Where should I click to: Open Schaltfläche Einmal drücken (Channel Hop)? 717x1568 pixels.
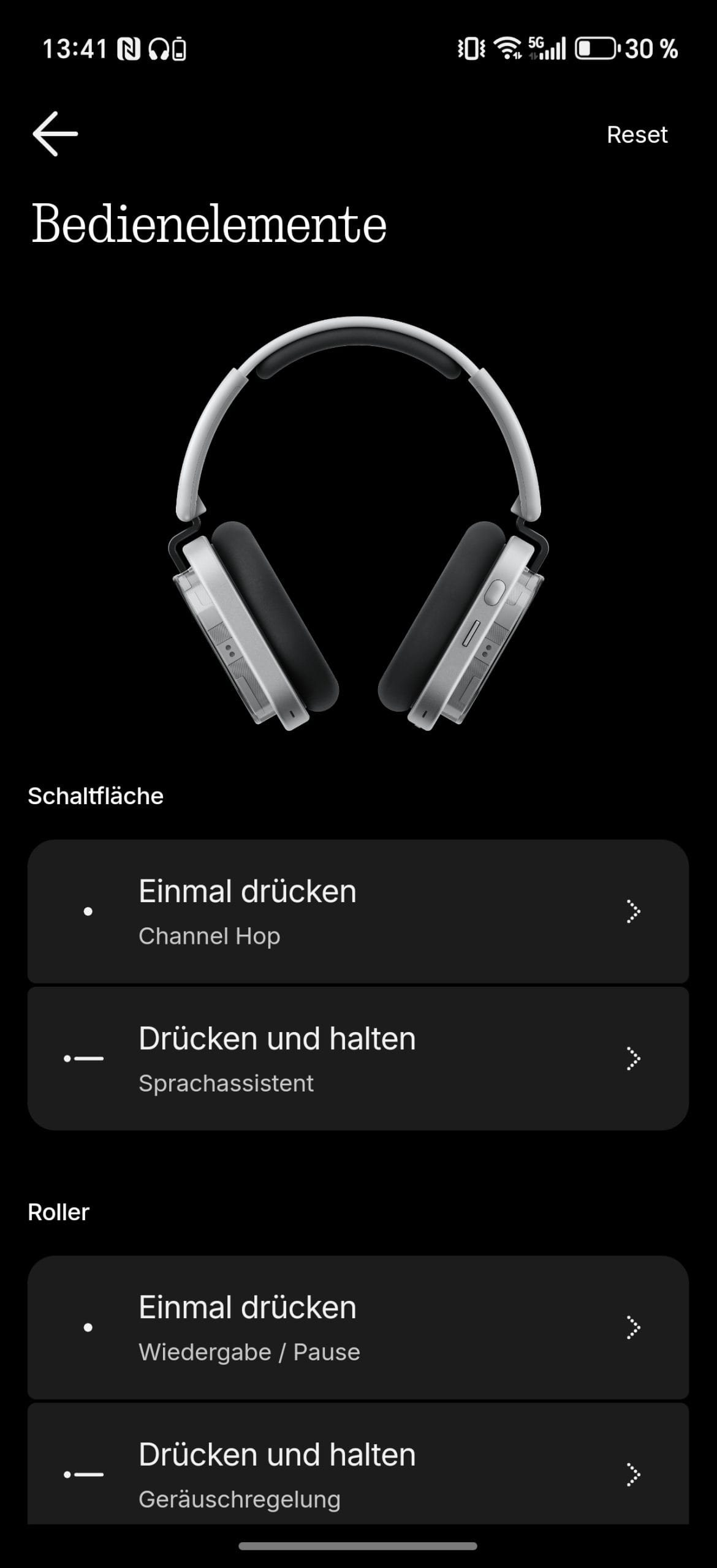click(358, 911)
